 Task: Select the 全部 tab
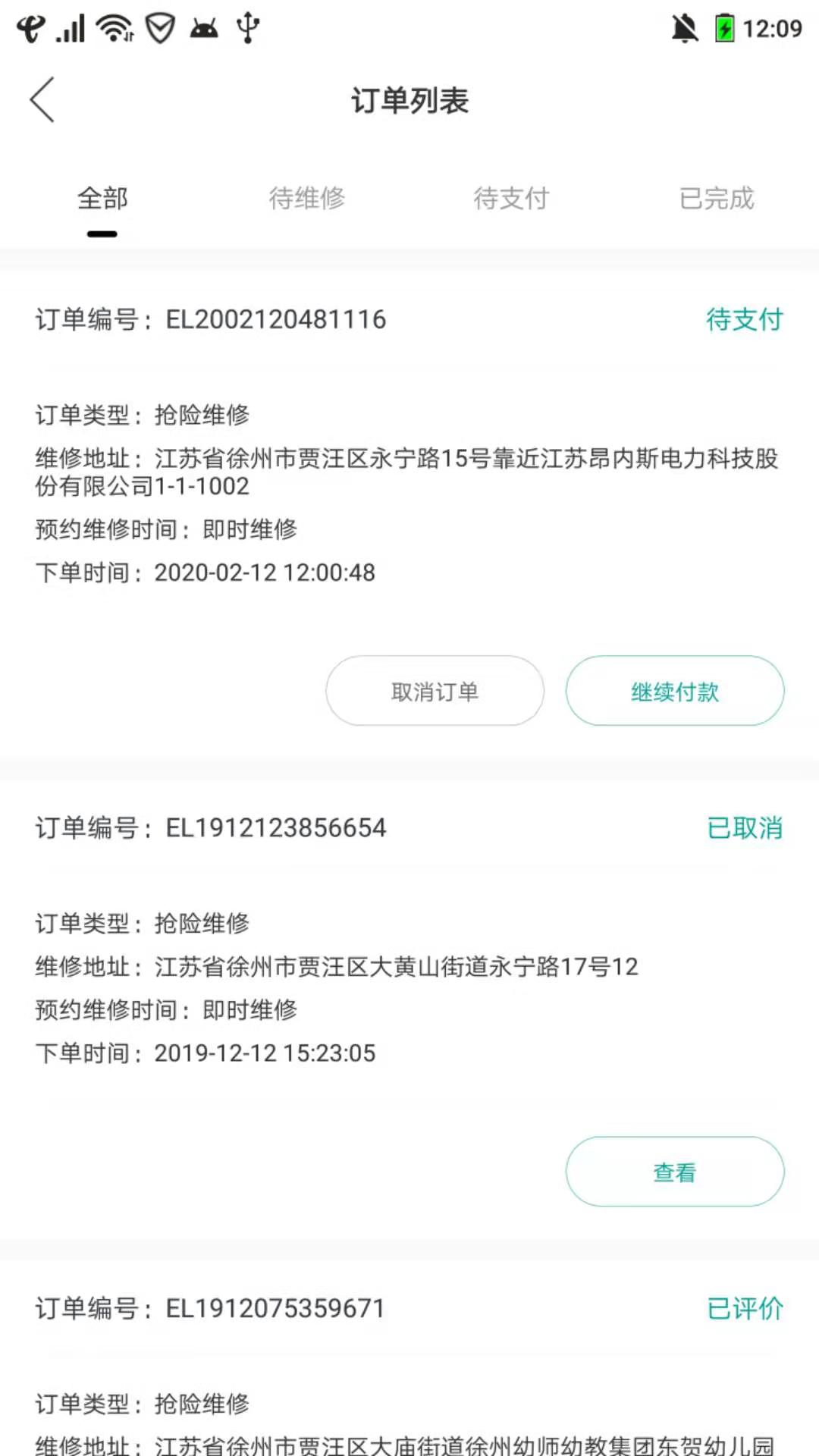(104, 199)
